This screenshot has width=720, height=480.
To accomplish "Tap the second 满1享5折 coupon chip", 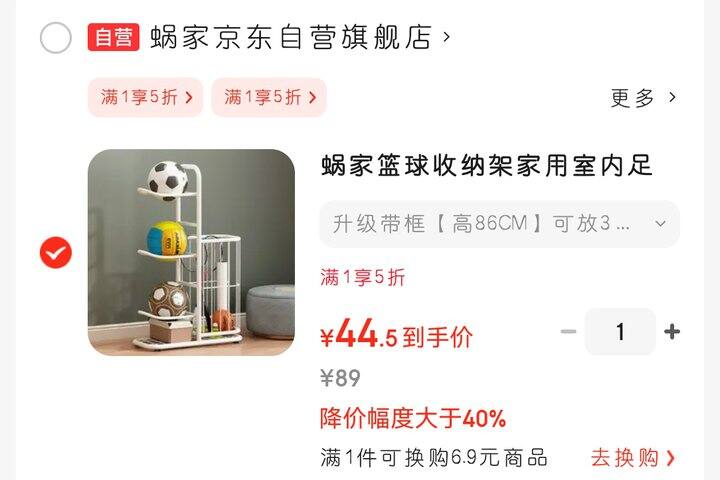I will click(x=269, y=97).
